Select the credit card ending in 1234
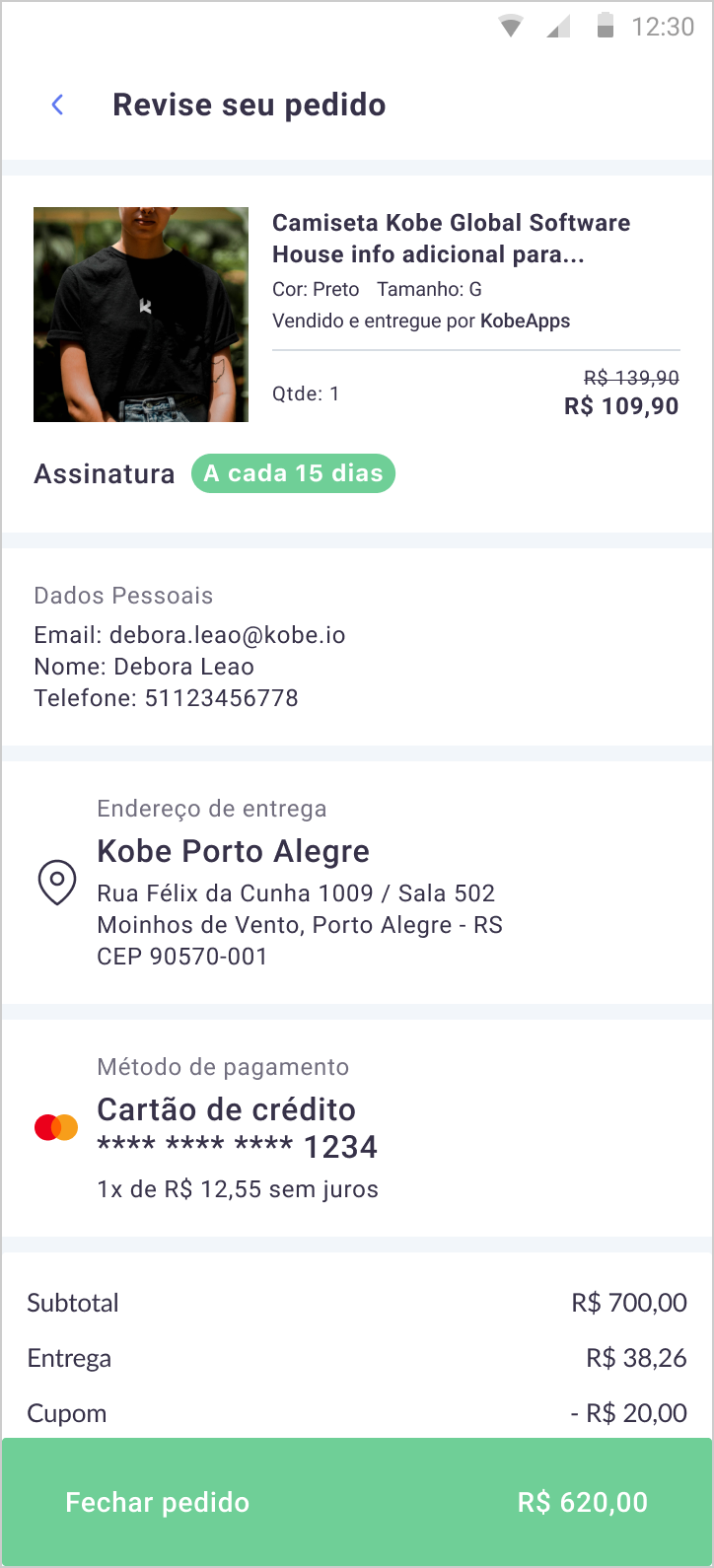The width and height of the screenshot is (714, 1568). pos(237,1147)
